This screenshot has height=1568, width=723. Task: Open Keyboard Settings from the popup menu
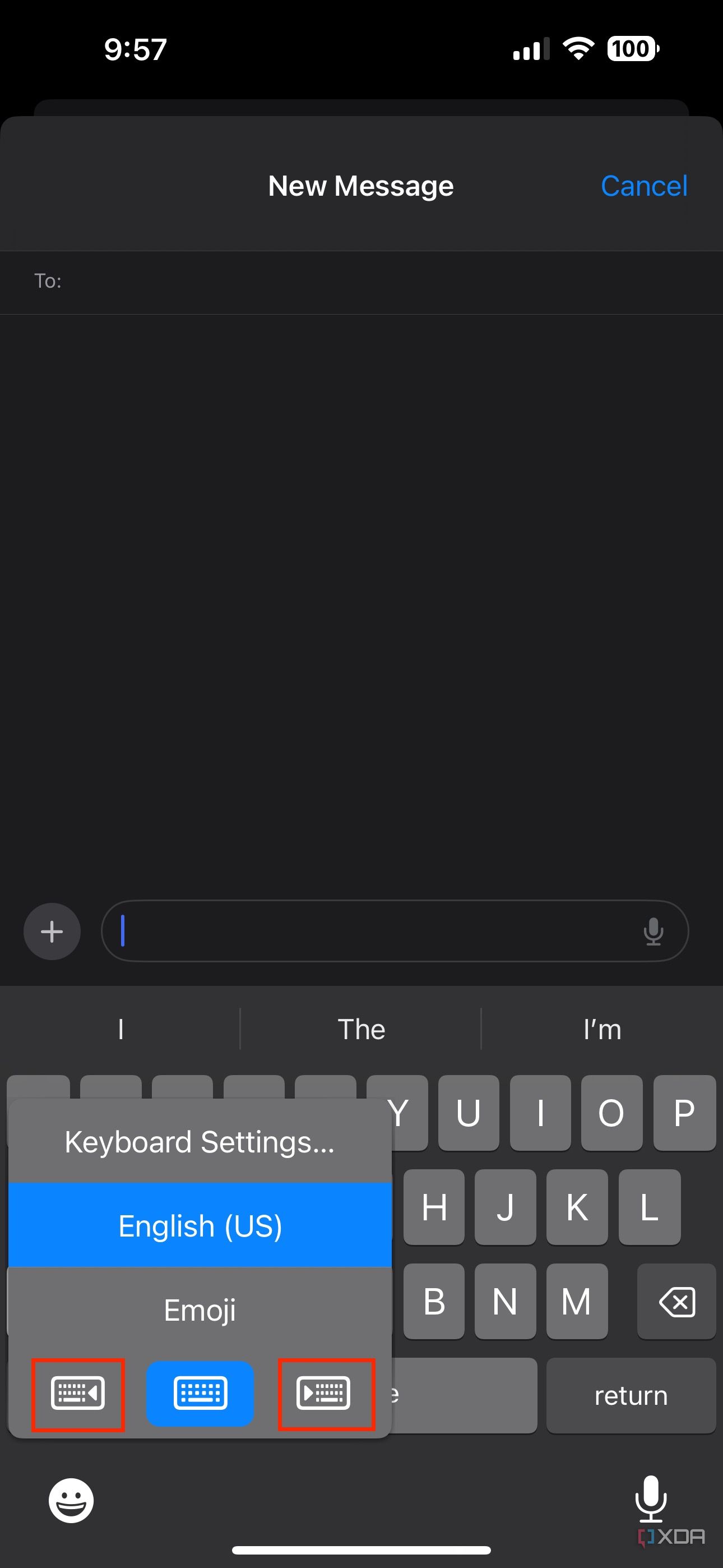click(x=200, y=1142)
